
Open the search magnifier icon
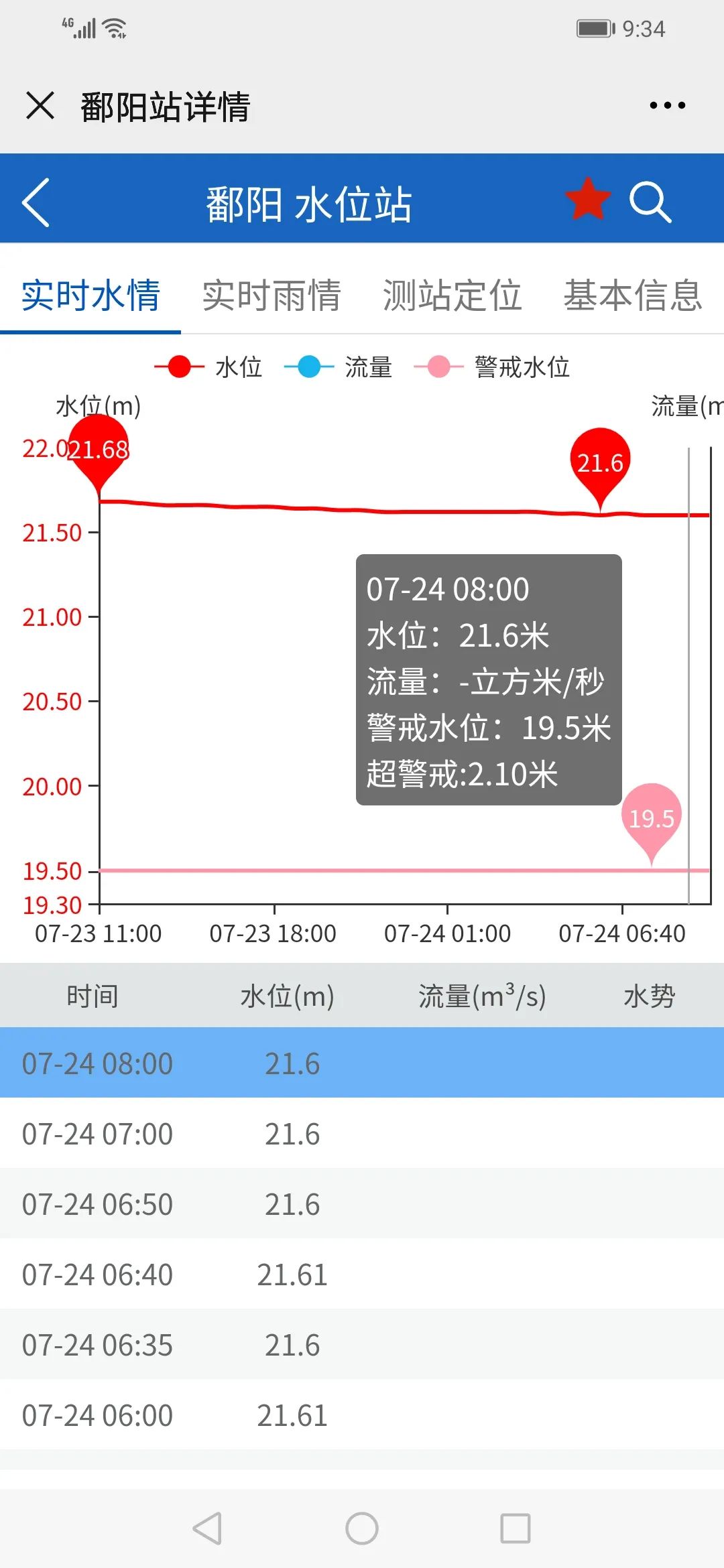[x=650, y=202]
